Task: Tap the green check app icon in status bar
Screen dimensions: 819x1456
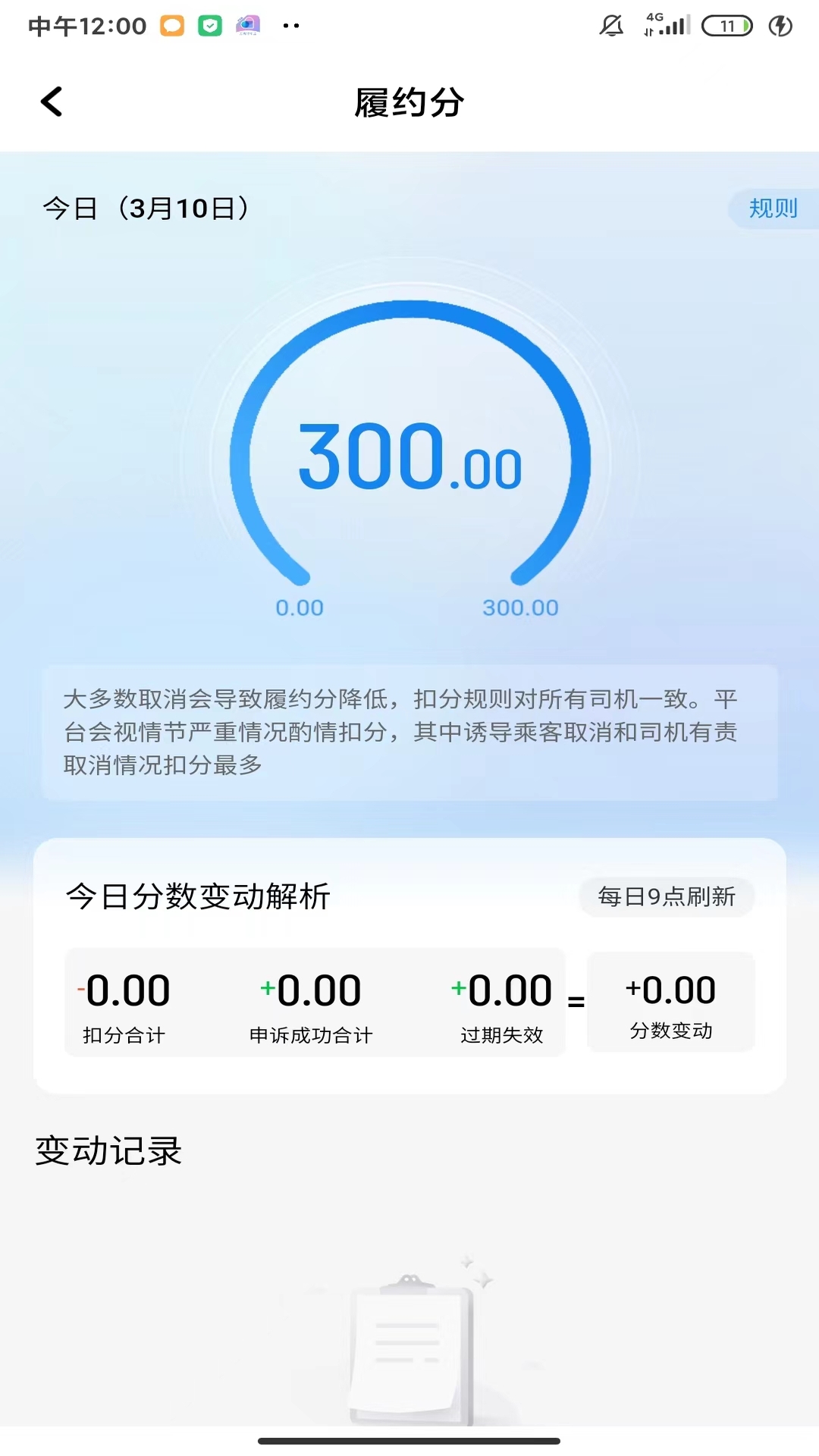Action: (212, 25)
